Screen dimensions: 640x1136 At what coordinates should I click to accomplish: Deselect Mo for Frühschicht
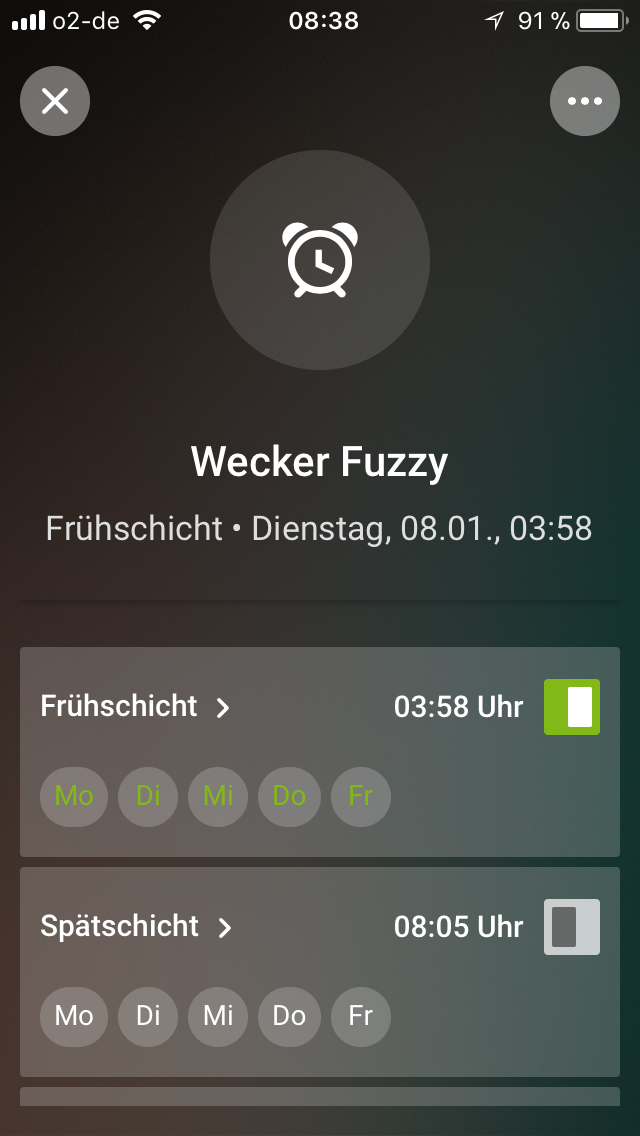[x=74, y=796]
